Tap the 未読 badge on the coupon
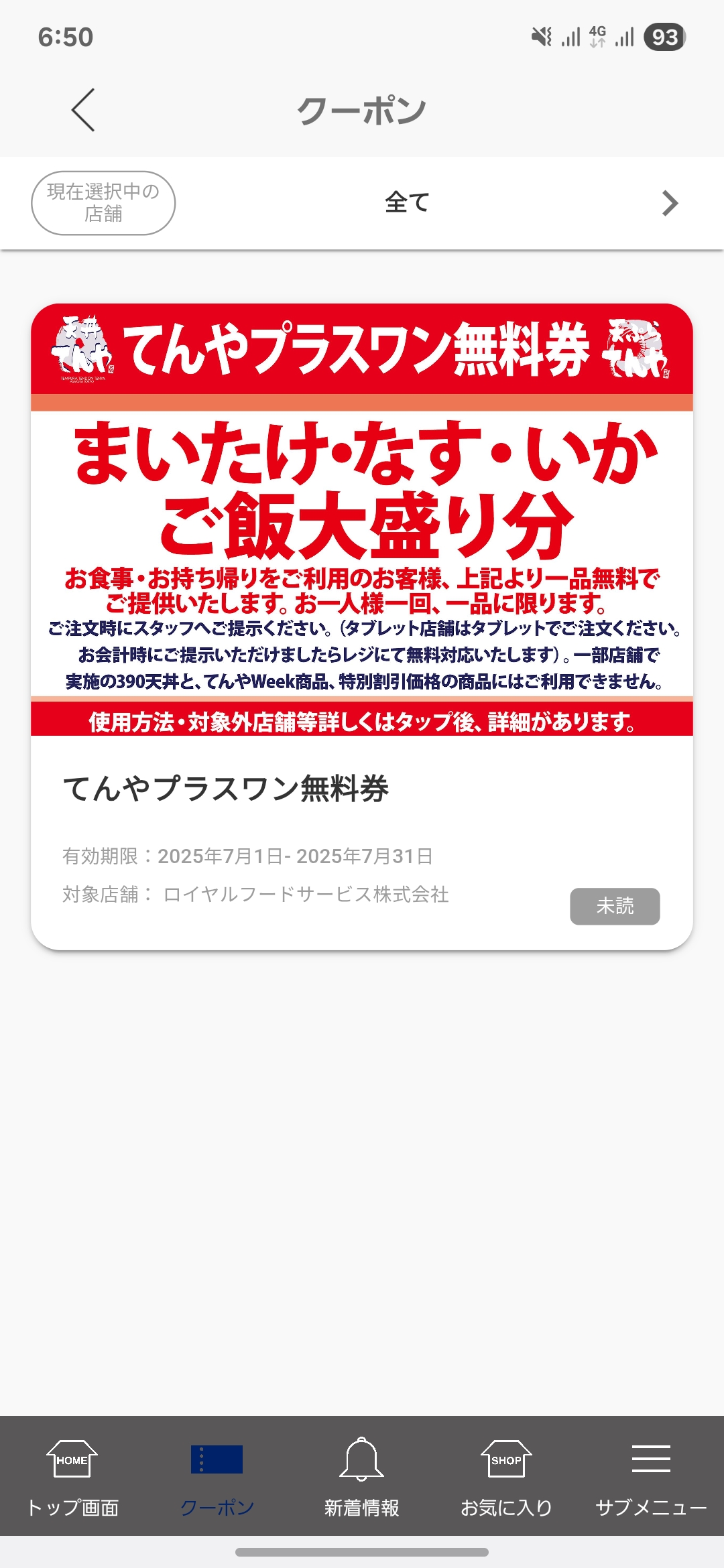Image resolution: width=724 pixels, height=1568 pixels. pos(615,906)
